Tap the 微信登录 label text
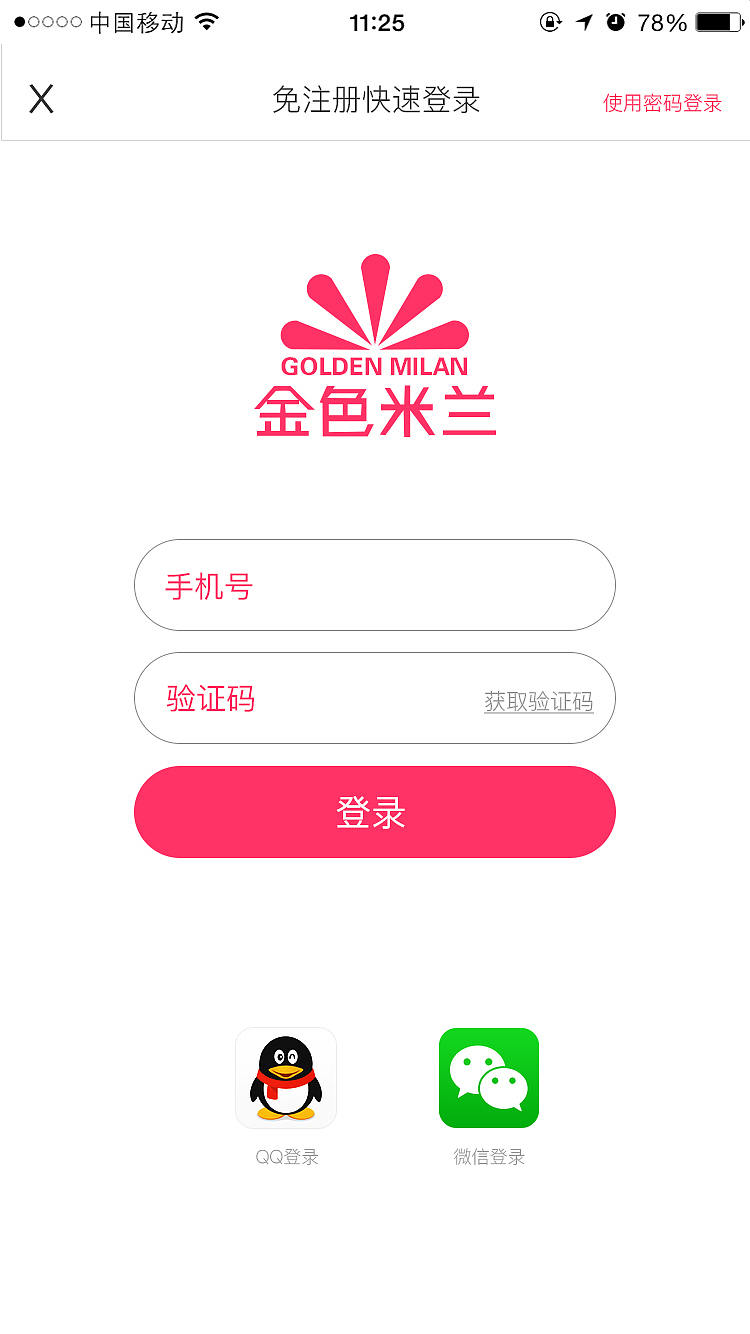The width and height of the screenshot is (750, 1334). [488, 1157]
